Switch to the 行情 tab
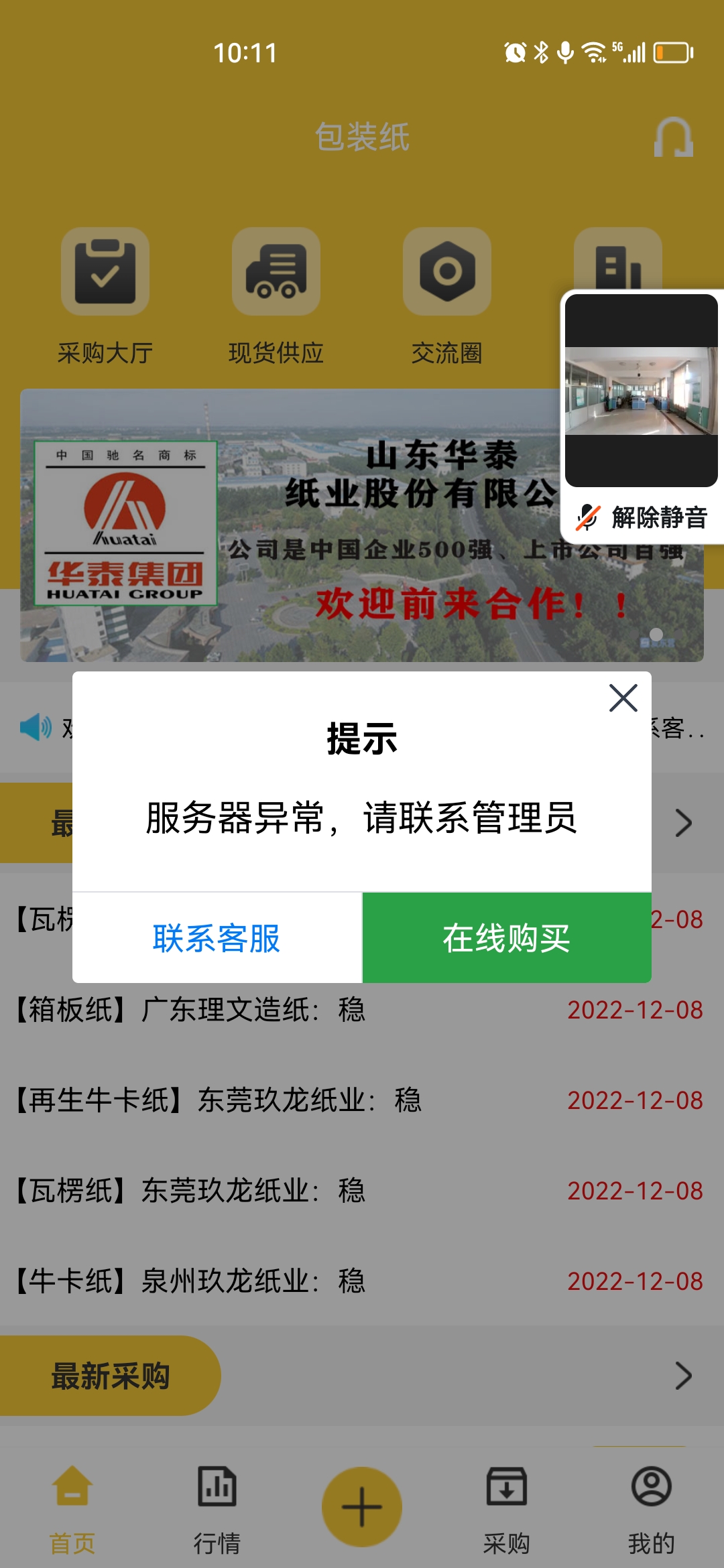Image resolution: width=724 pixels, height=1568 pixels. pos(217,1508)
